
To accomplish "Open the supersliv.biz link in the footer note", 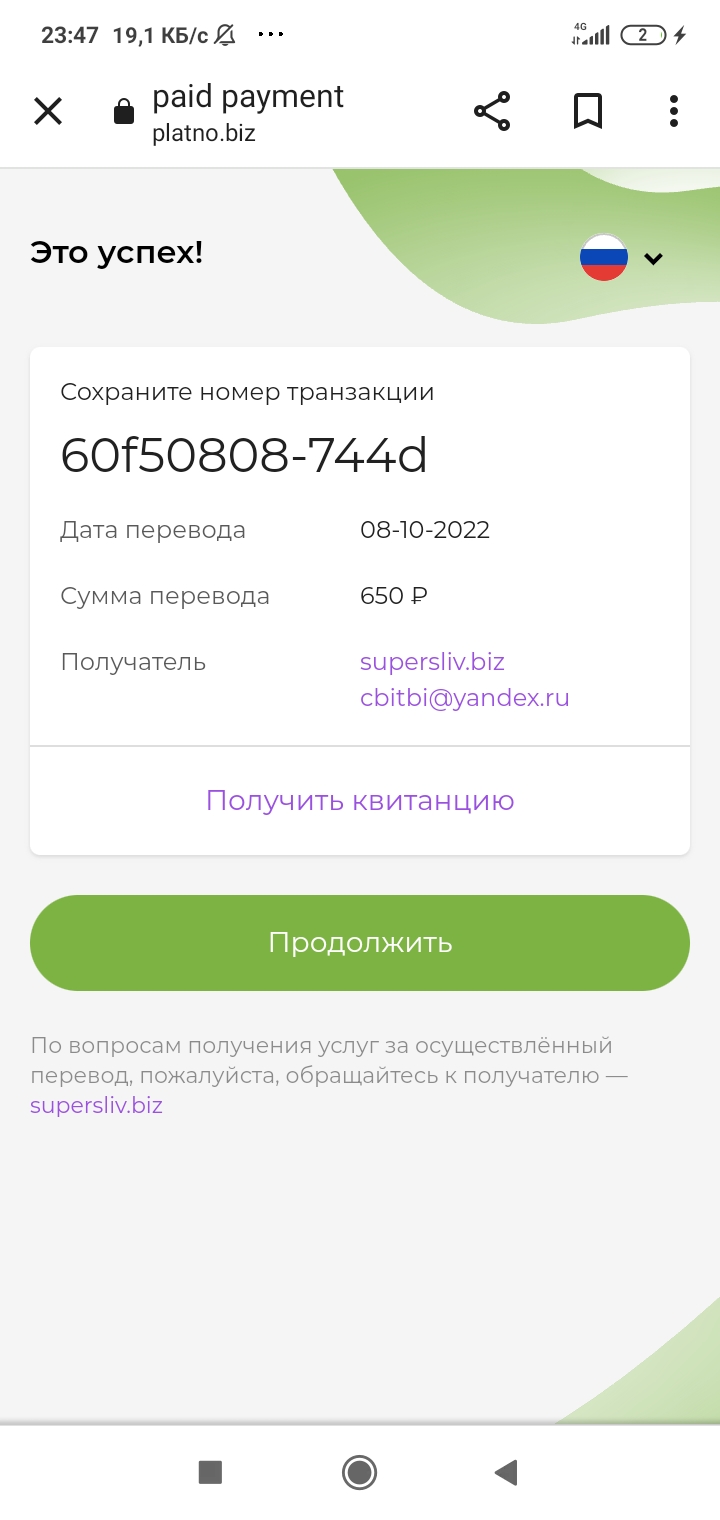I will (96, 1106).
